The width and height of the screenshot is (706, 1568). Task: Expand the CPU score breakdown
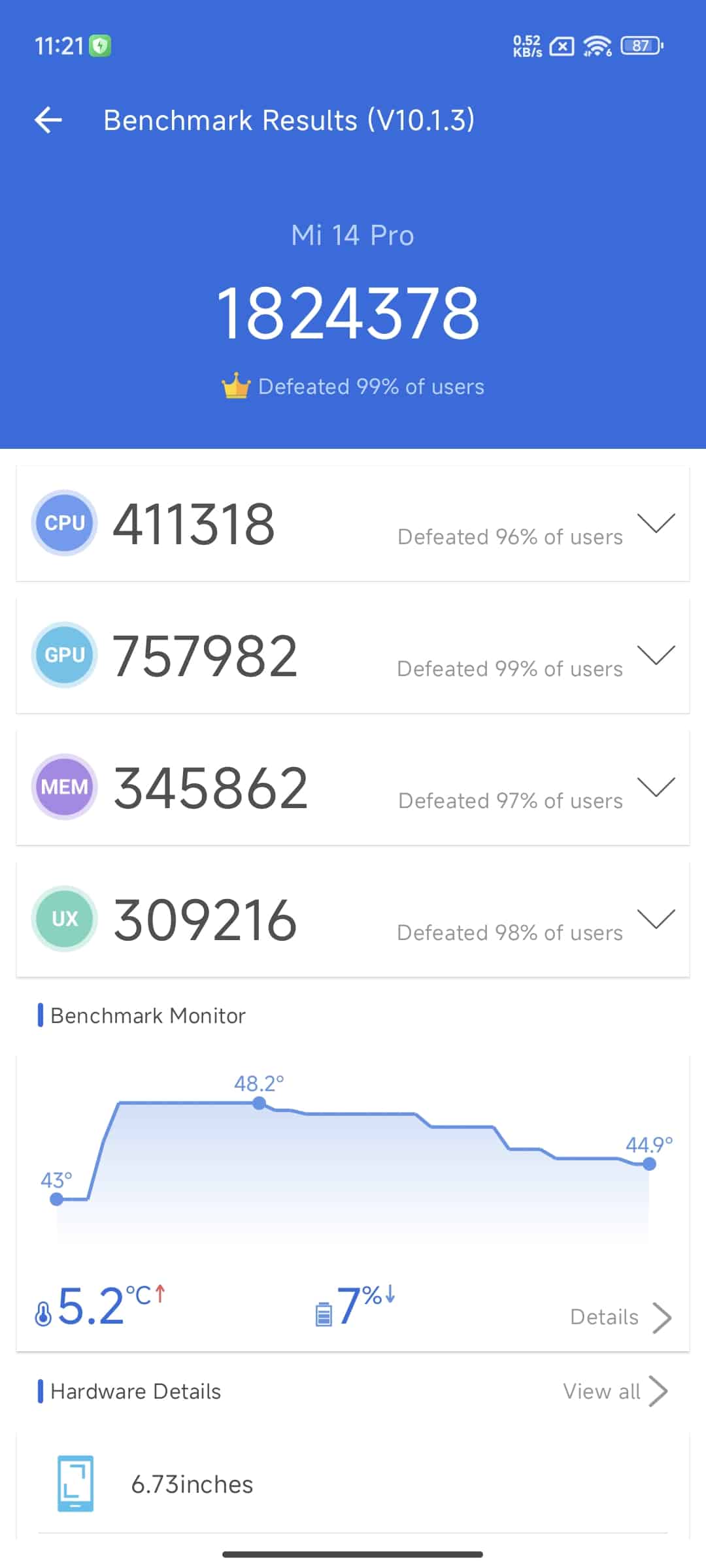[656, 523]
